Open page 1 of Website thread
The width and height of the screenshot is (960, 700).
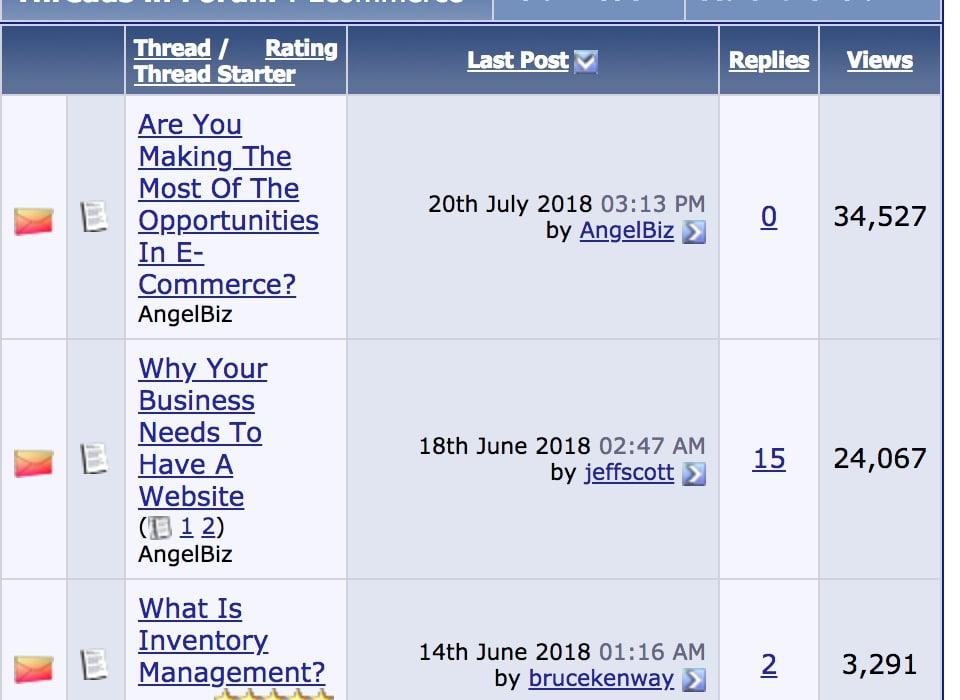click(187, 527)
